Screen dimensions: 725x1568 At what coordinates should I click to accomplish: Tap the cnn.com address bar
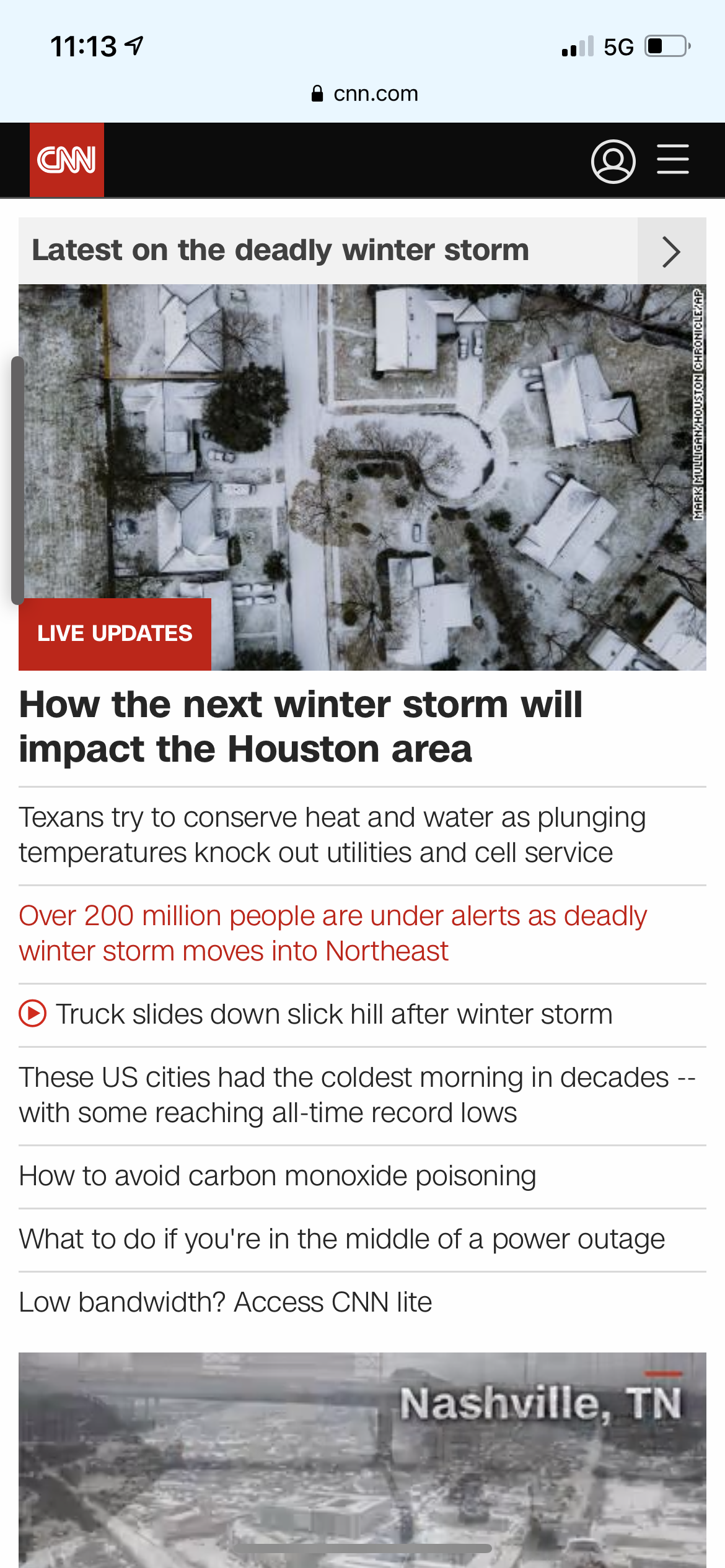coord(364,94)
